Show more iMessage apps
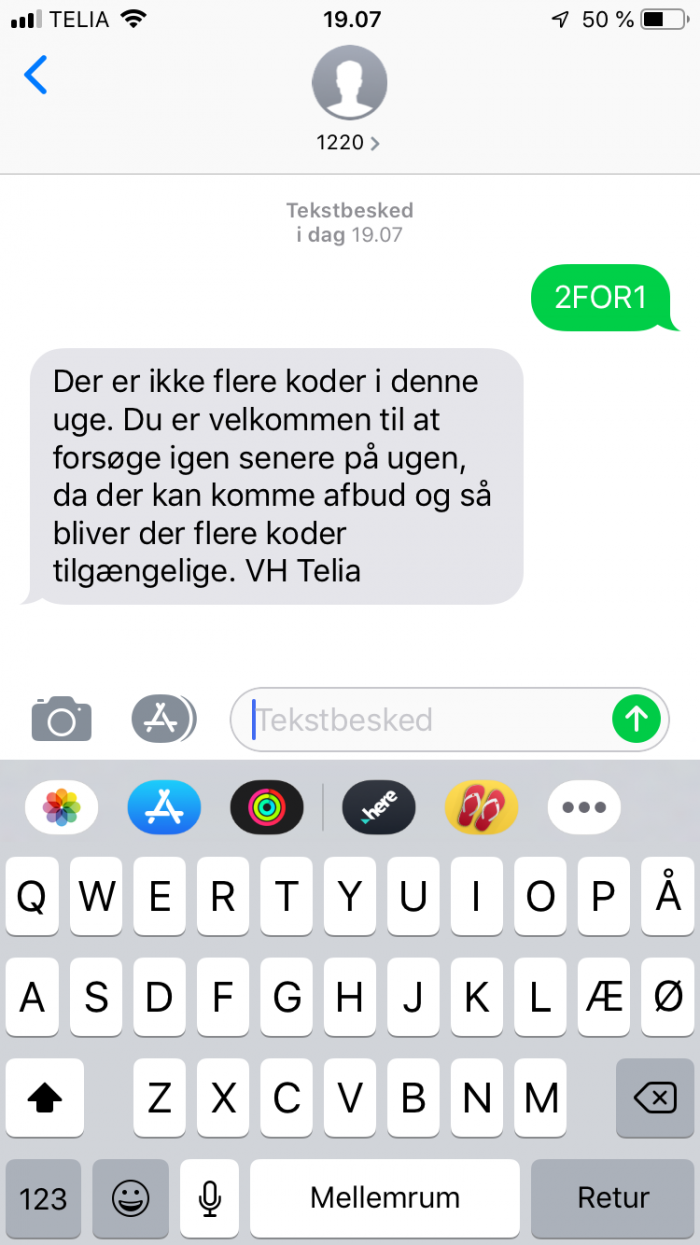 584,807
